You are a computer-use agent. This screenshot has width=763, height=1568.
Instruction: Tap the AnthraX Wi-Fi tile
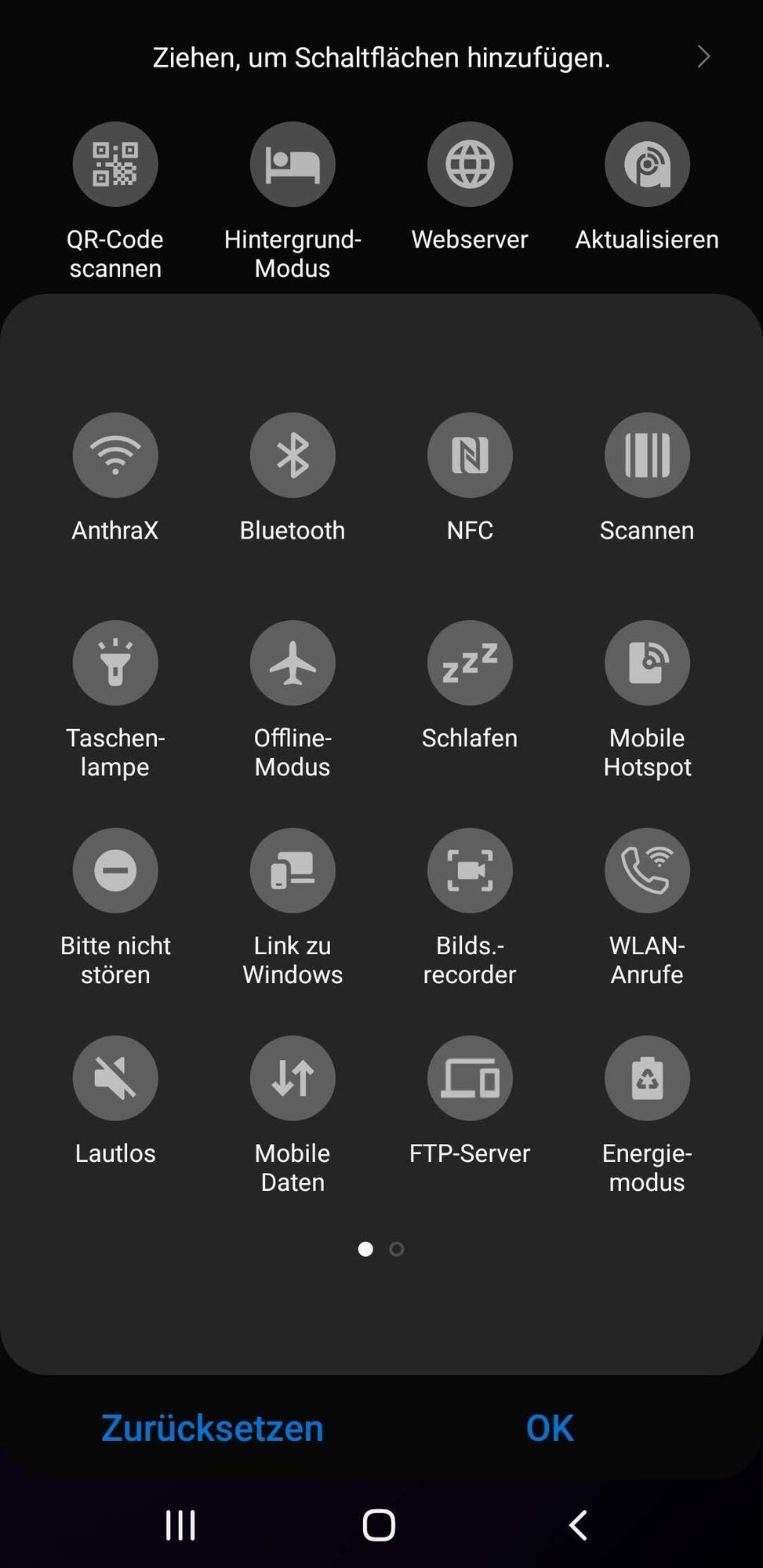(115, 456)
